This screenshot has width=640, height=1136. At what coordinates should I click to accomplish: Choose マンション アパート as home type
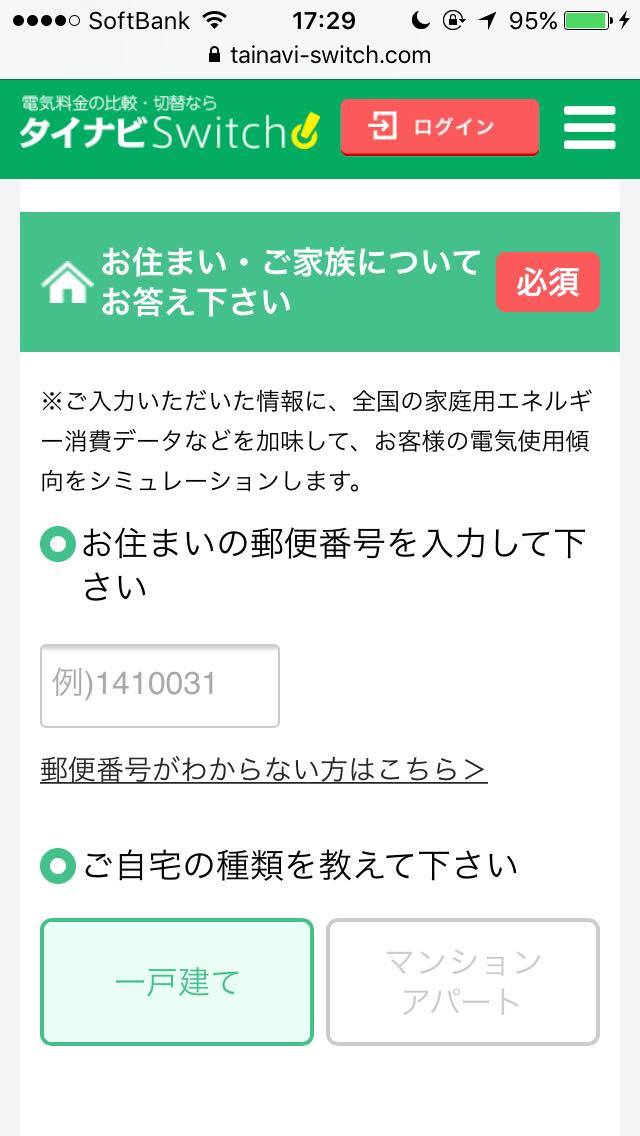(462, 982)
